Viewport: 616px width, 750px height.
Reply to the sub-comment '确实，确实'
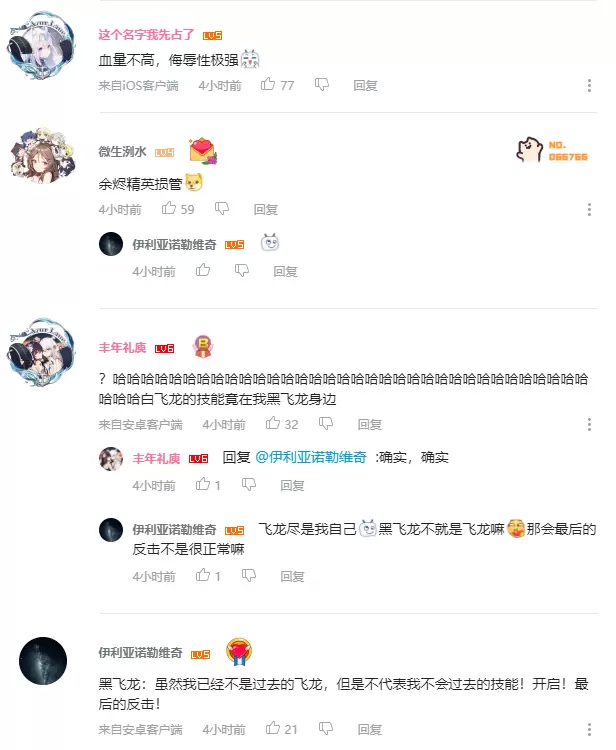(292, 486)
